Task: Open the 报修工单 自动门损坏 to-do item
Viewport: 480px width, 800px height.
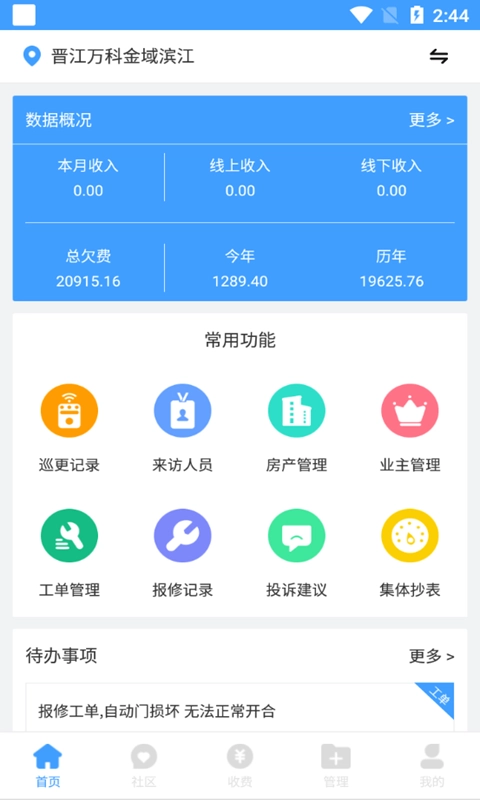Action: point(240,708)
